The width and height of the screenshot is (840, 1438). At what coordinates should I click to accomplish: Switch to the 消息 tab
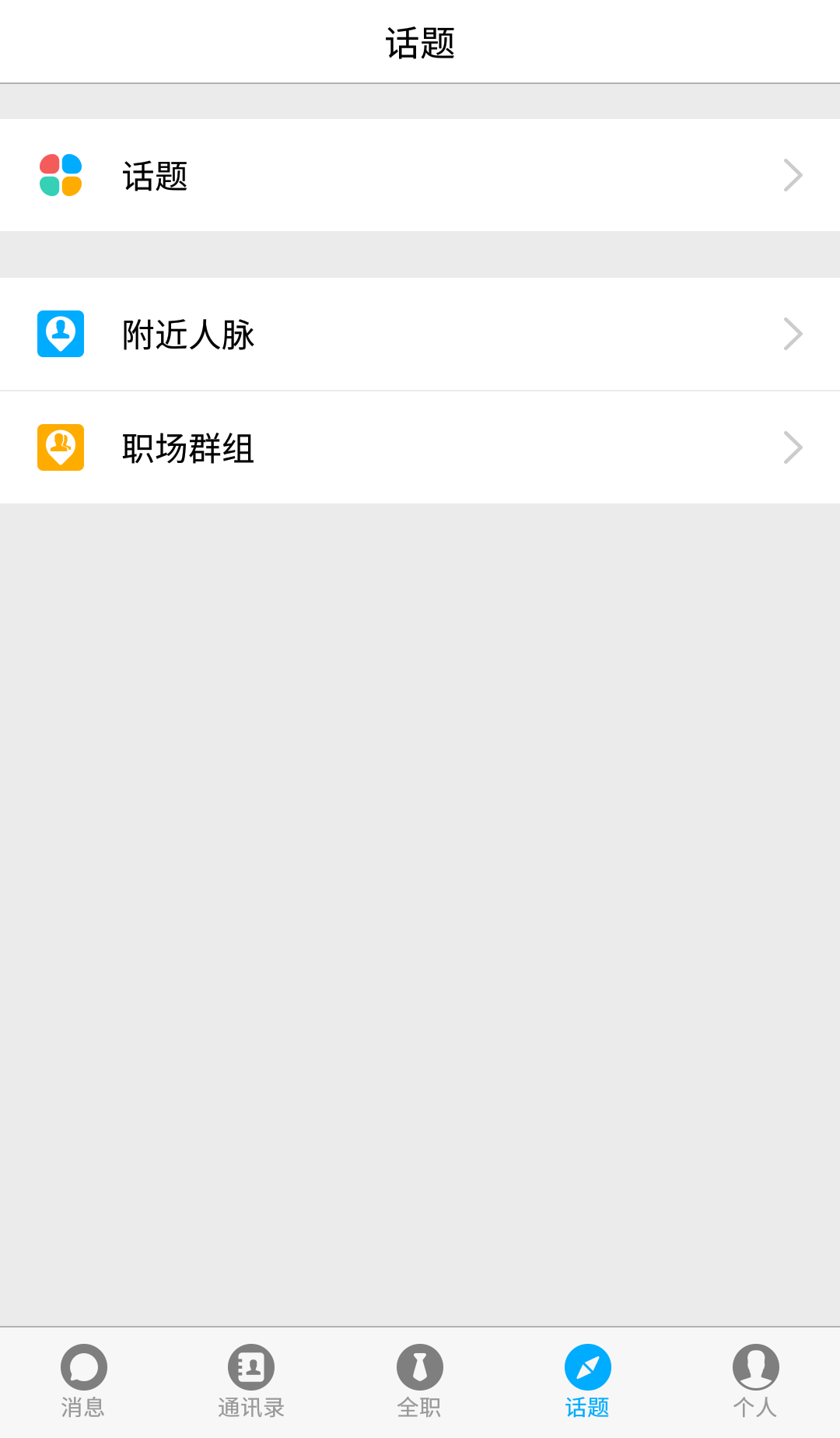84,1380
